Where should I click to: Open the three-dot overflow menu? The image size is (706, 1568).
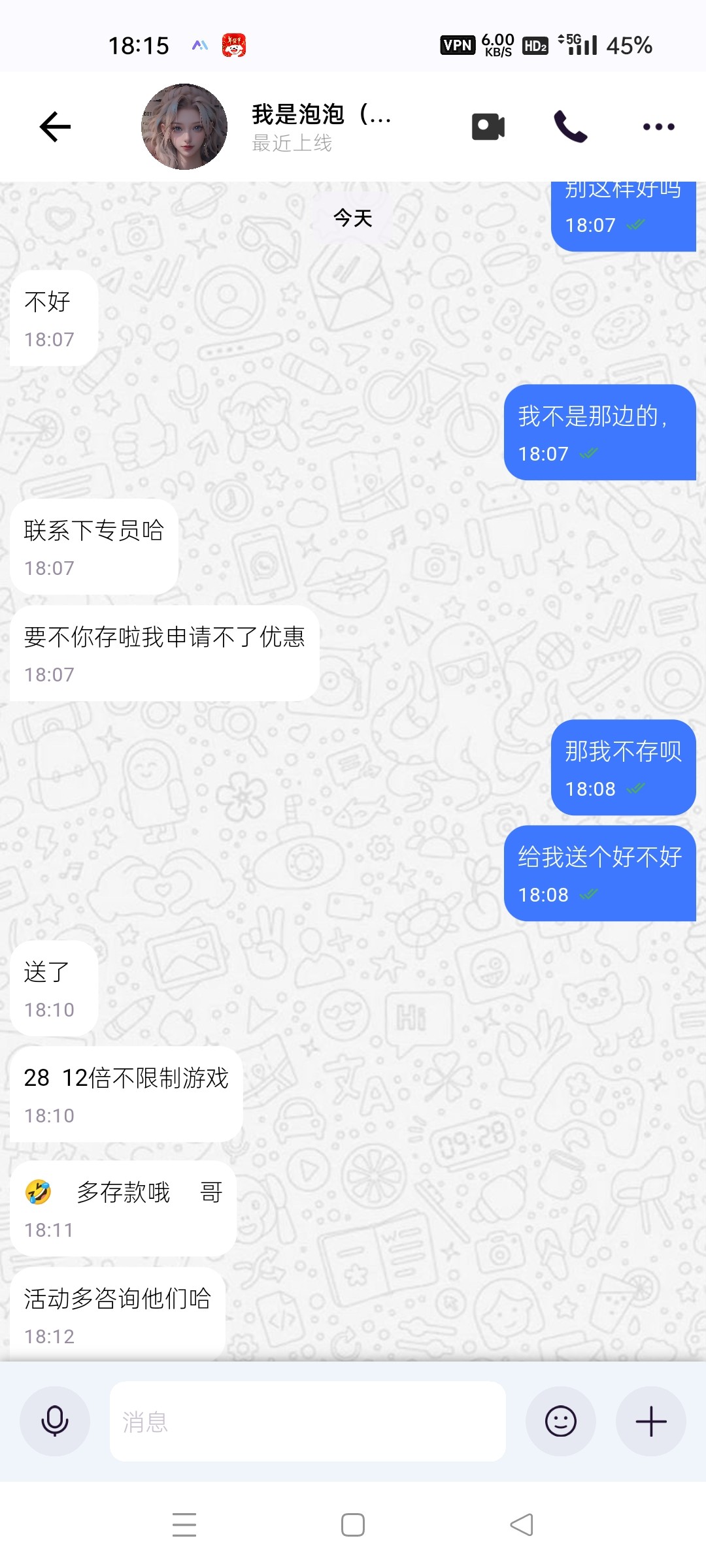pos(658,127)
